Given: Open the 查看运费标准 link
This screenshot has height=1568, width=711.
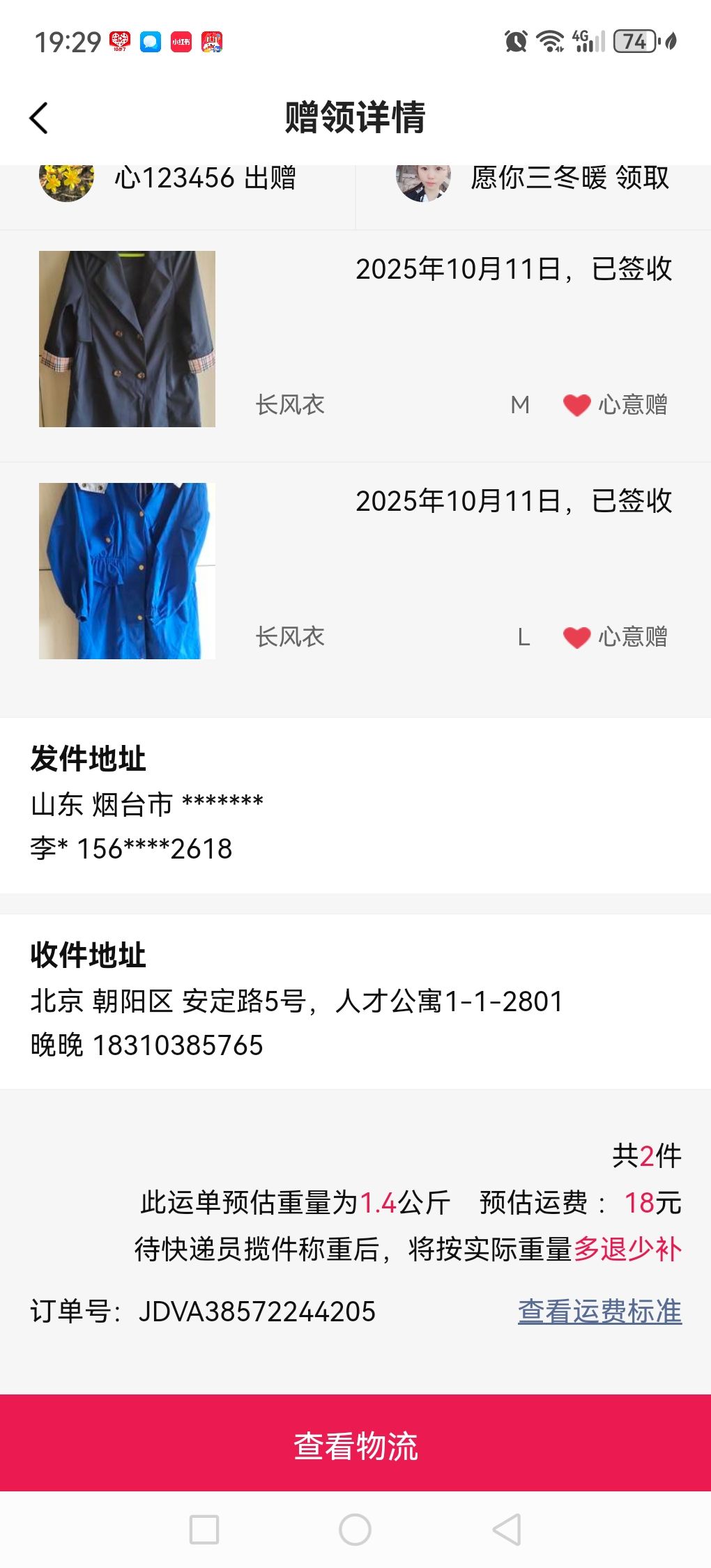Looking at the screenshot, I should coord(599,1312).
